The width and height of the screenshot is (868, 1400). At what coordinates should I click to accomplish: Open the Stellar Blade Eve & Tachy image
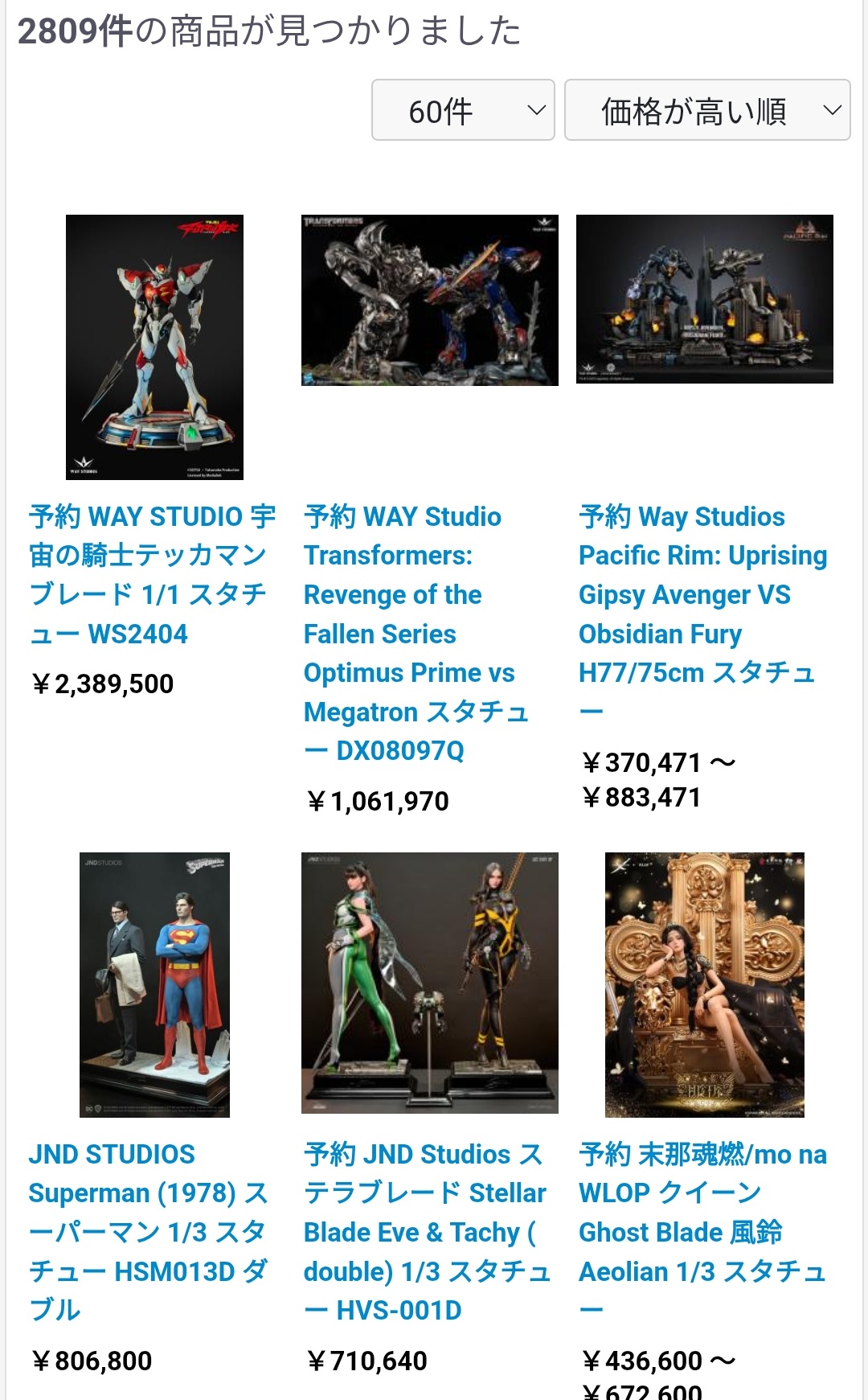430,983
